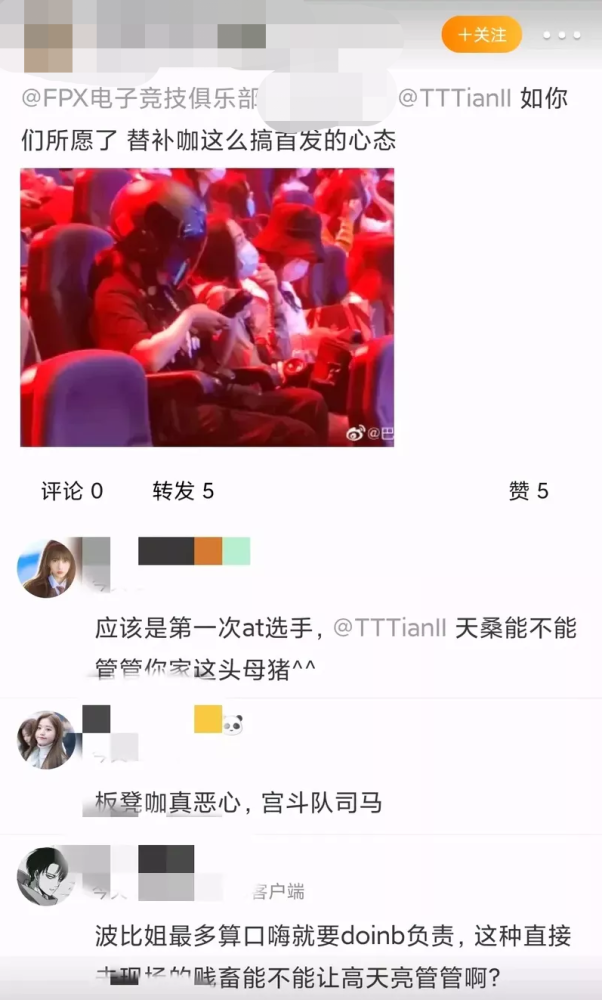Switch to the 赞 5 tab
The image size is (602, 1000).
[529, 490]
